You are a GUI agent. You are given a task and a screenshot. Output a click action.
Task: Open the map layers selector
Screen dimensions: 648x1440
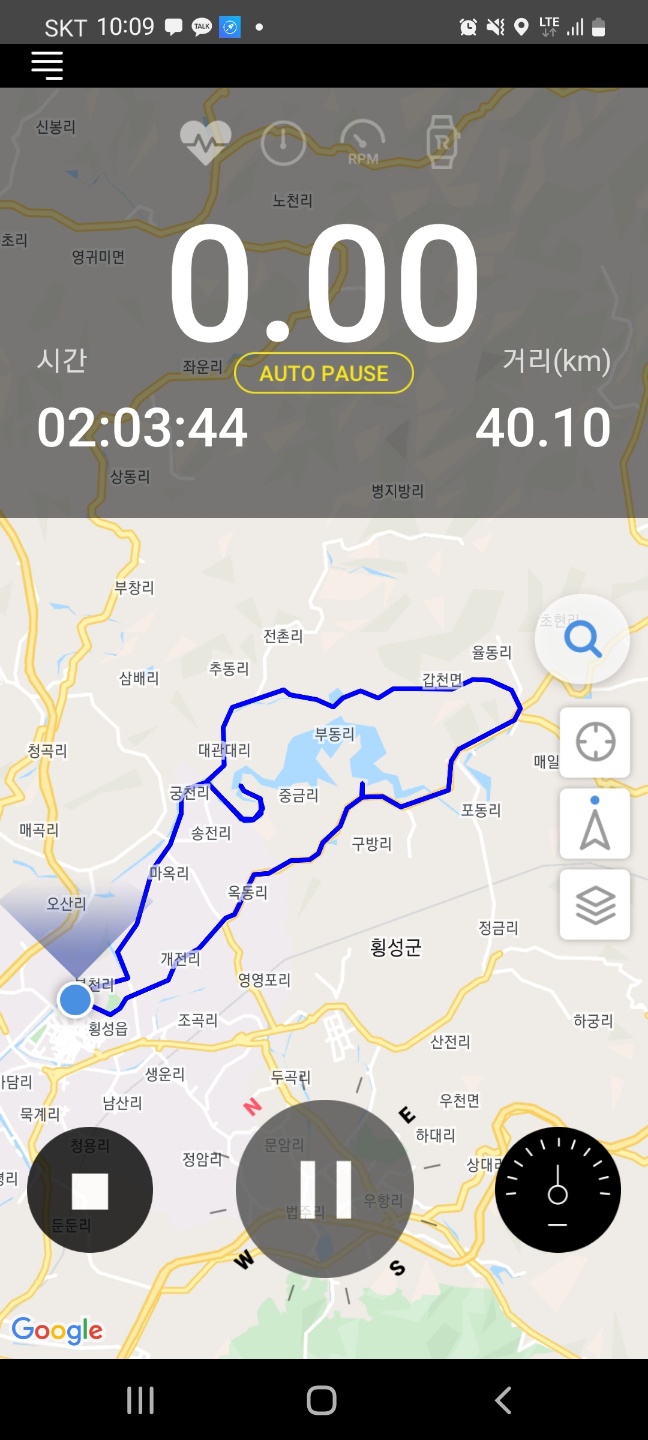tap(595, 905)
